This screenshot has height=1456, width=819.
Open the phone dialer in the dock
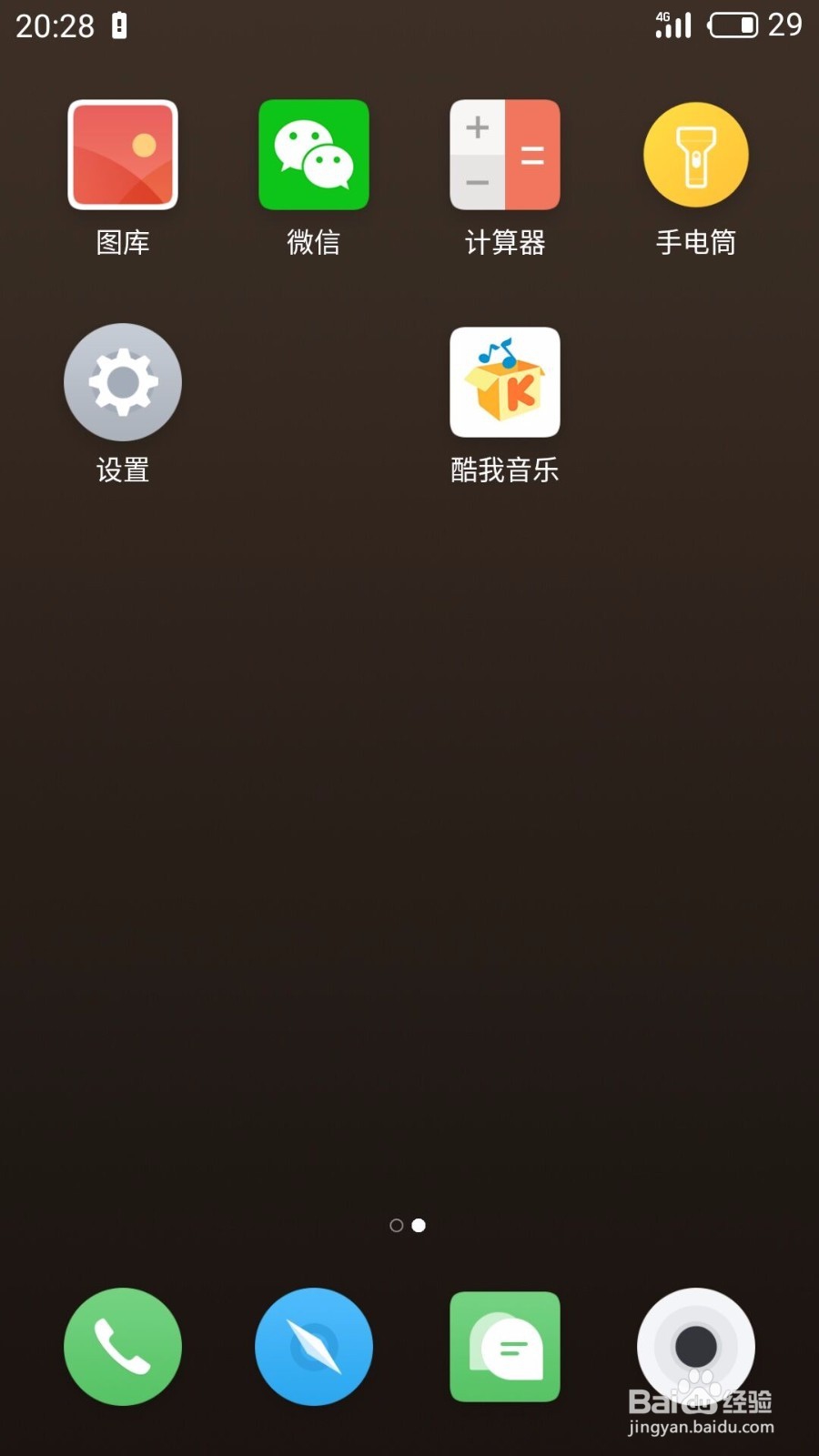(x=123, y=1347)
